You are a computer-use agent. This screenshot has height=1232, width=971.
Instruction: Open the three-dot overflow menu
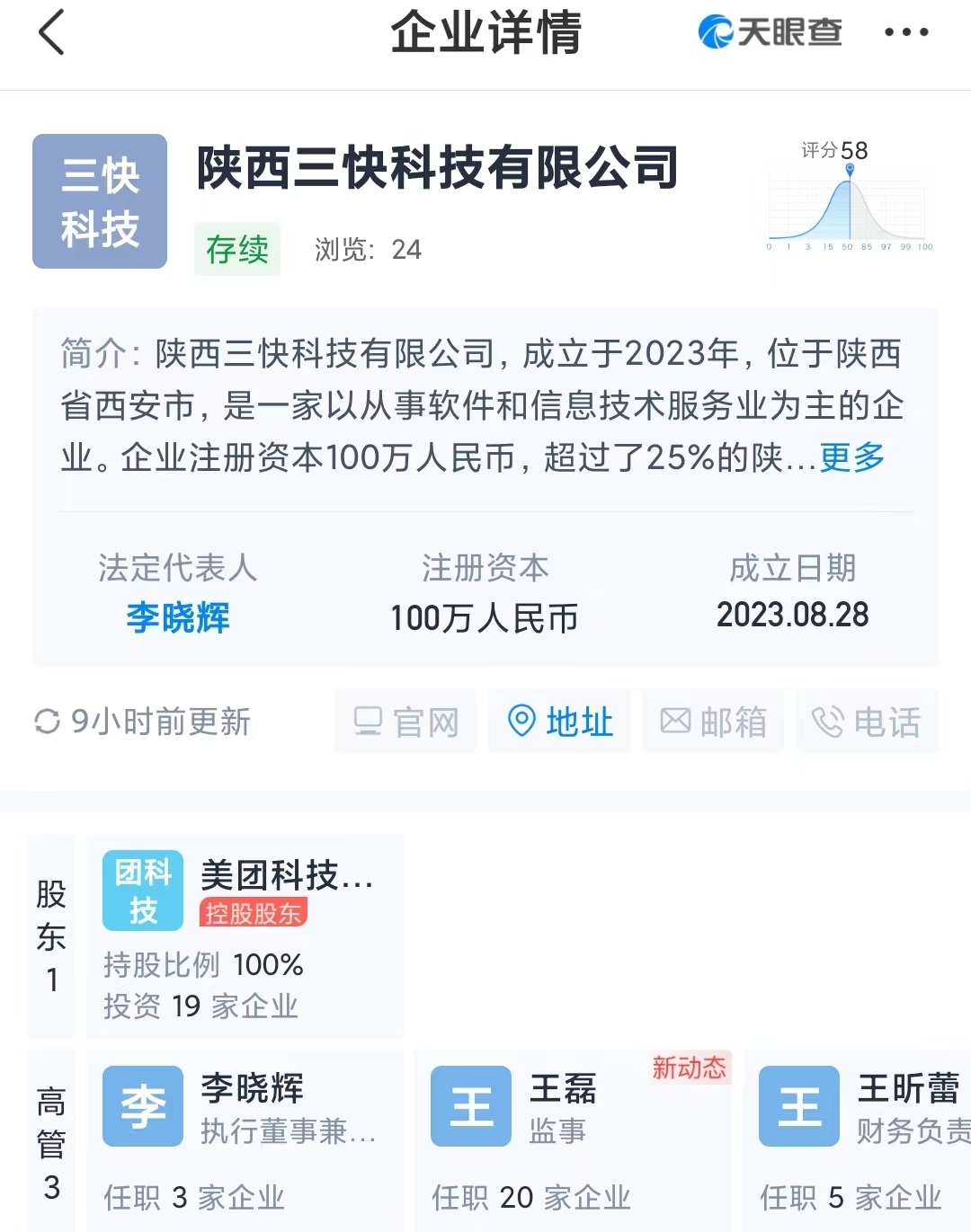click(905, 33)
